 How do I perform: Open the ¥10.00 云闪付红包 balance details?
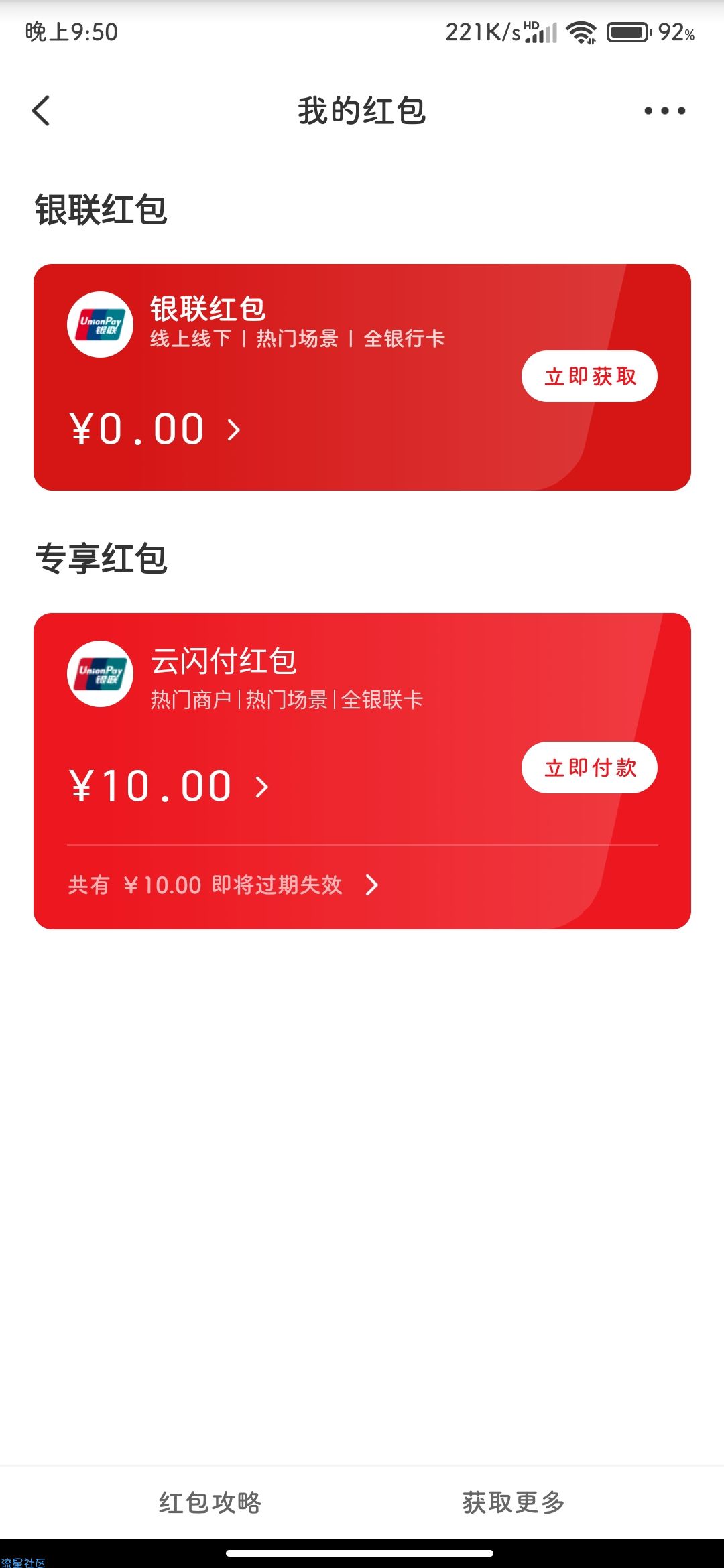point(169,786)
